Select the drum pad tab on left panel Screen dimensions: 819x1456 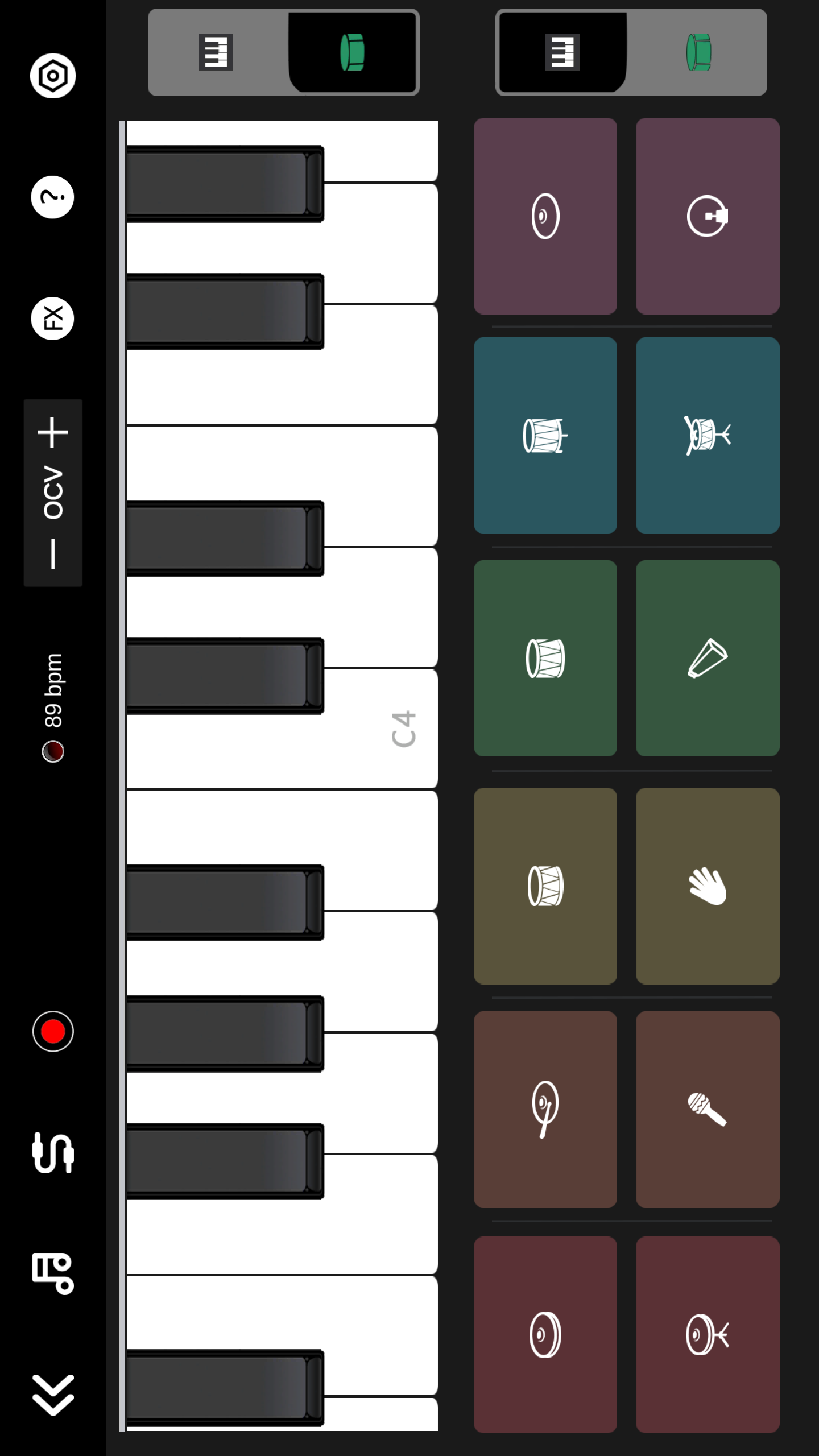pos(353,52)
